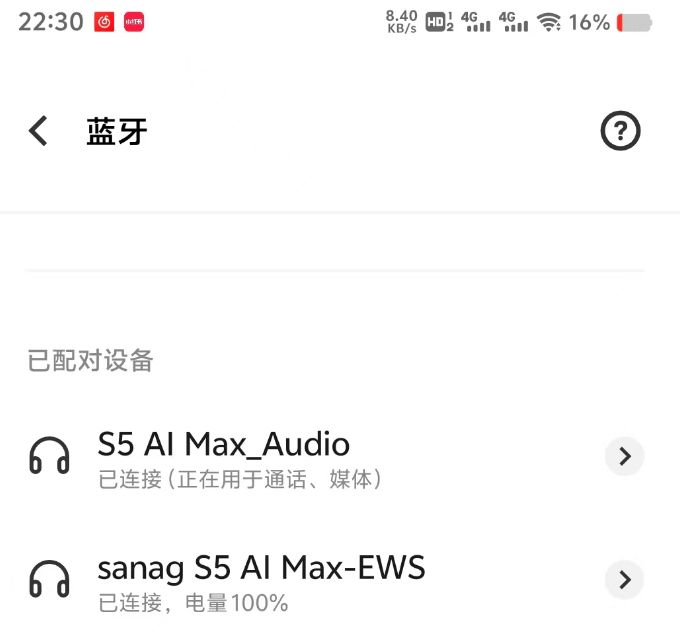Viewport: 680px width, 642px height.
Task: Select the sanag S5 AI Max-EWS device
Action: coord(261,581)
